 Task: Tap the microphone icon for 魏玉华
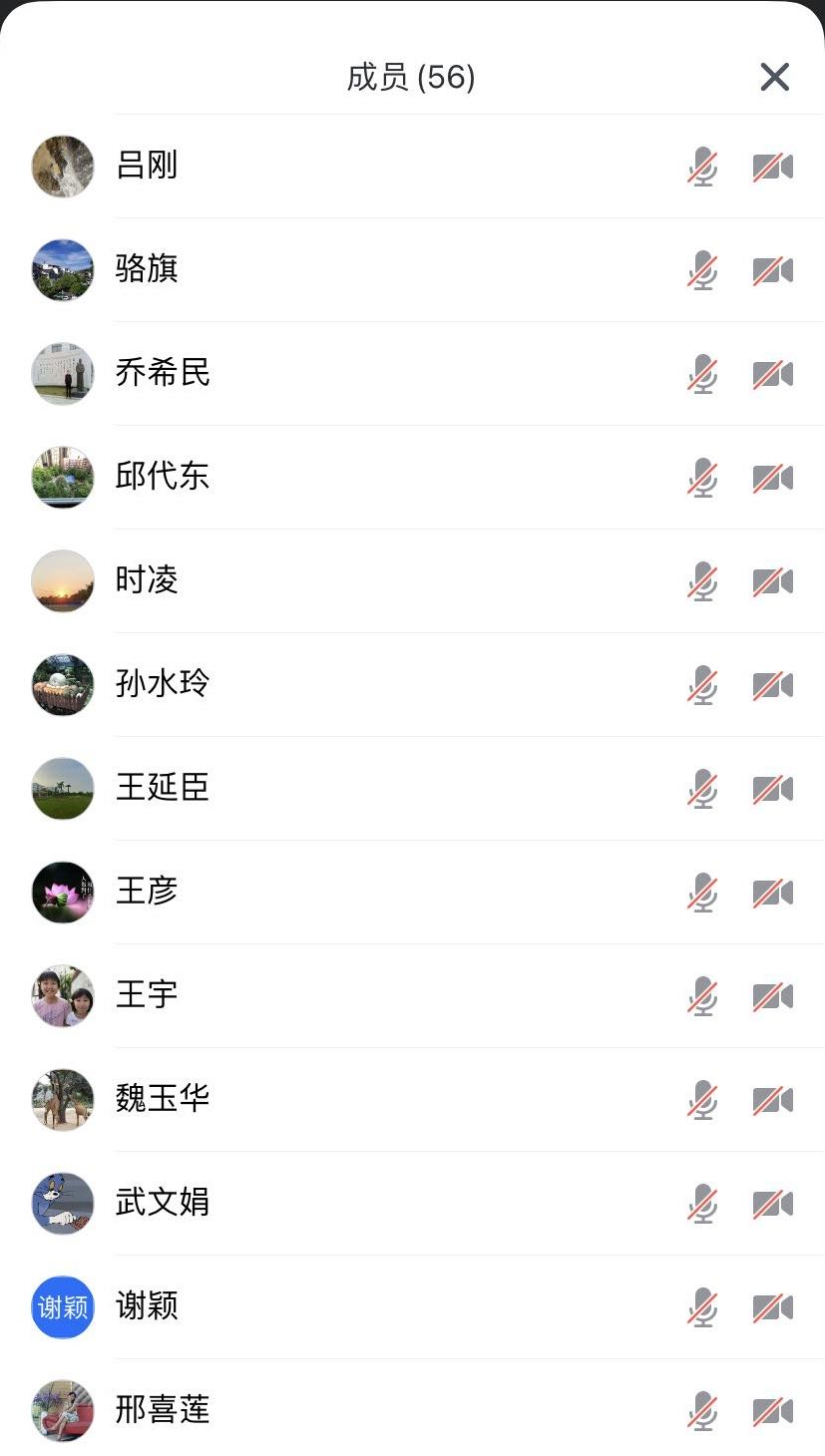(x=703, y=1100)
